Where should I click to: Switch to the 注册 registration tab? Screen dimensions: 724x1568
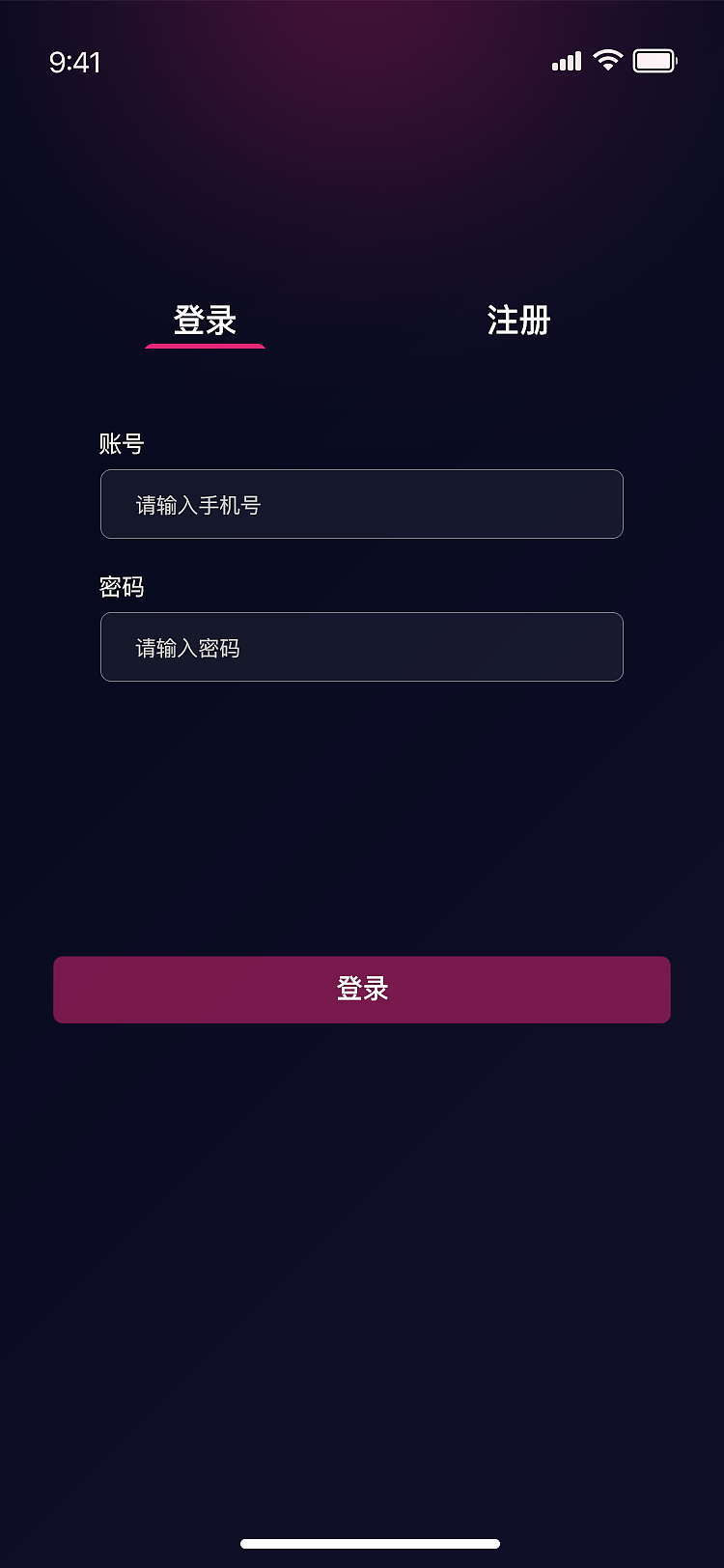pyautogui.click(x=517, y=321)
